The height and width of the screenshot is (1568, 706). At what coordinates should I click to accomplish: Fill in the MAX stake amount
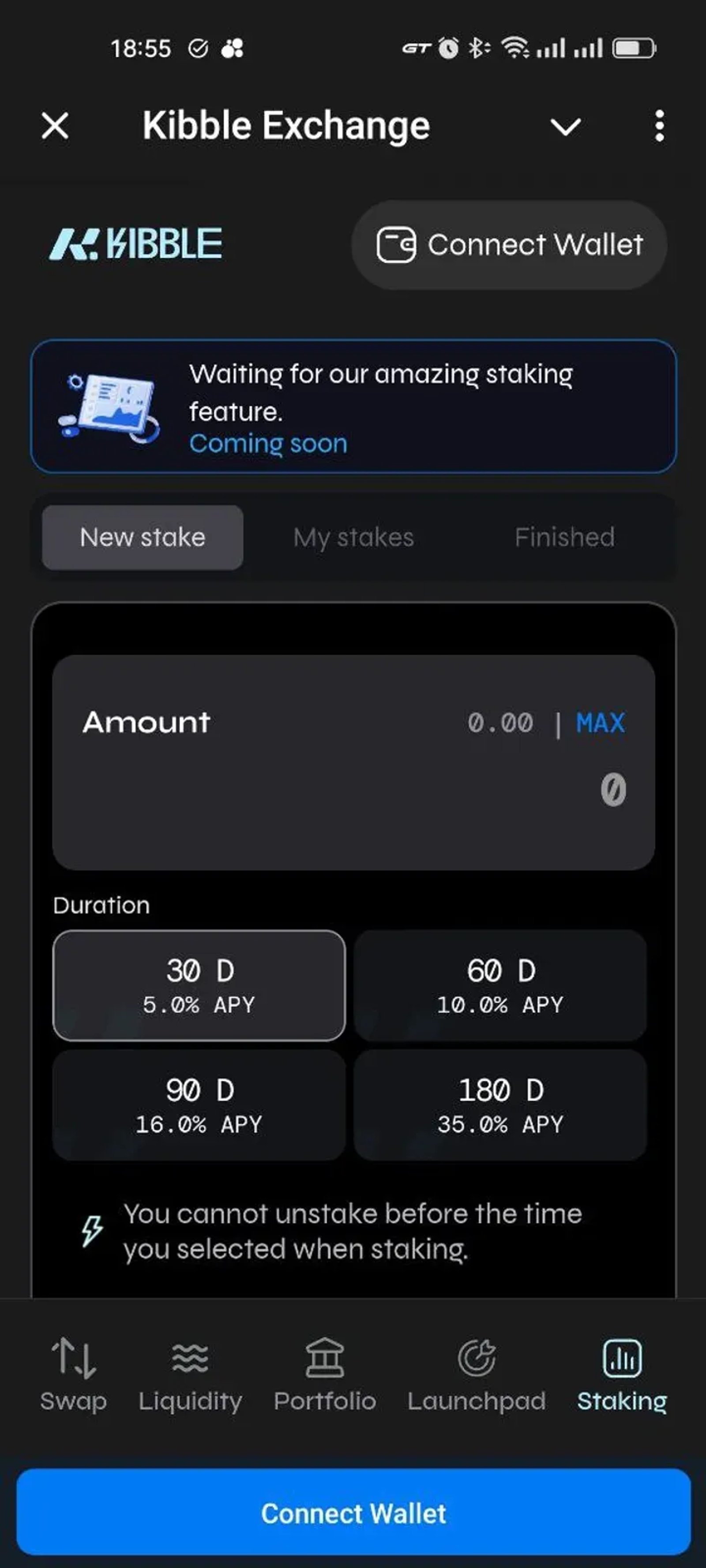(x=600, y=723)
